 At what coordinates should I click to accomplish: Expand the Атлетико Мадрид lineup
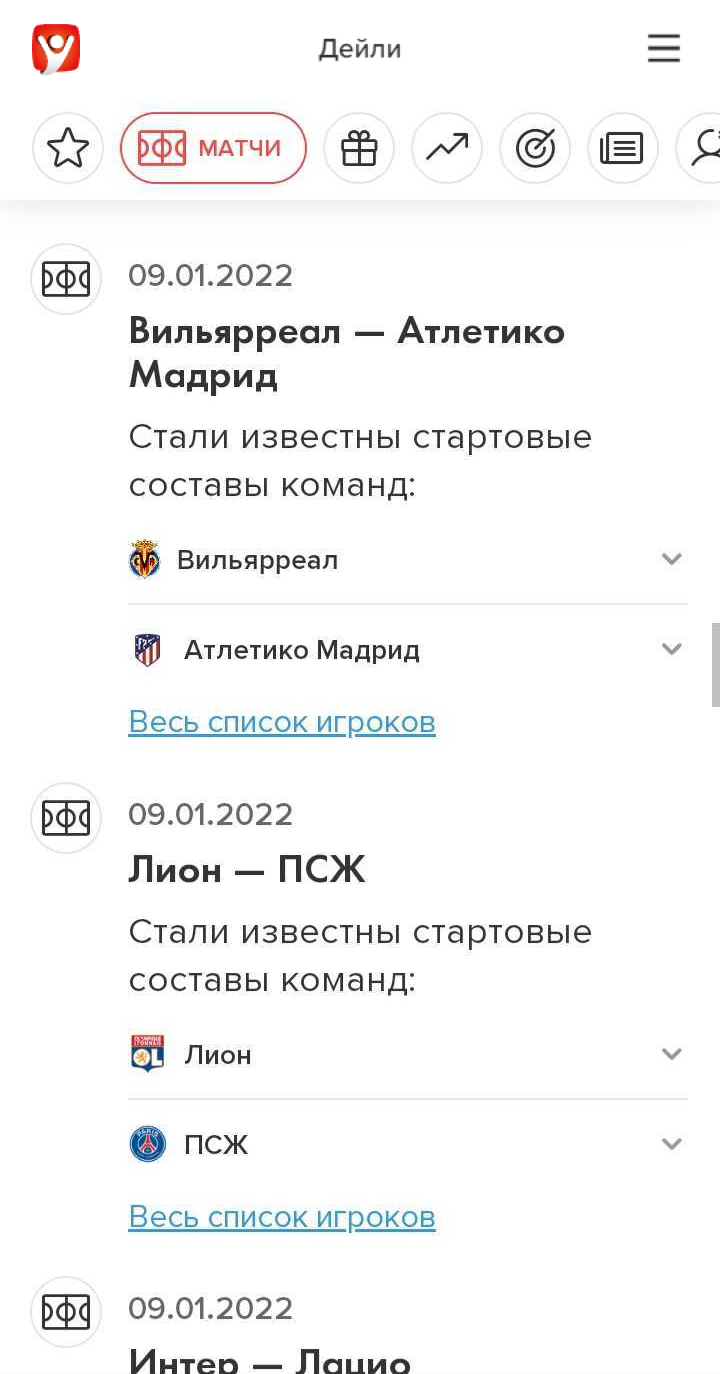click(408, 650)
